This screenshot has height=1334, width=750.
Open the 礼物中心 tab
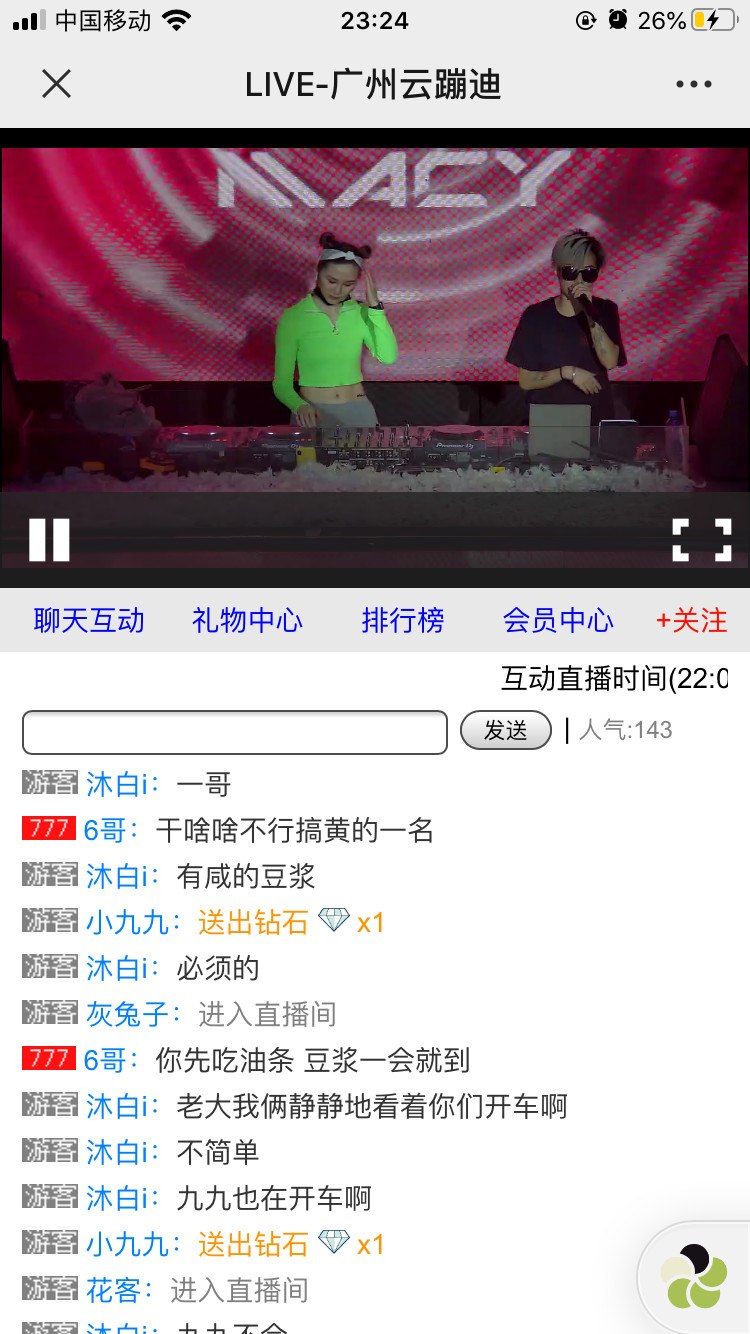[x=247, y=620]
